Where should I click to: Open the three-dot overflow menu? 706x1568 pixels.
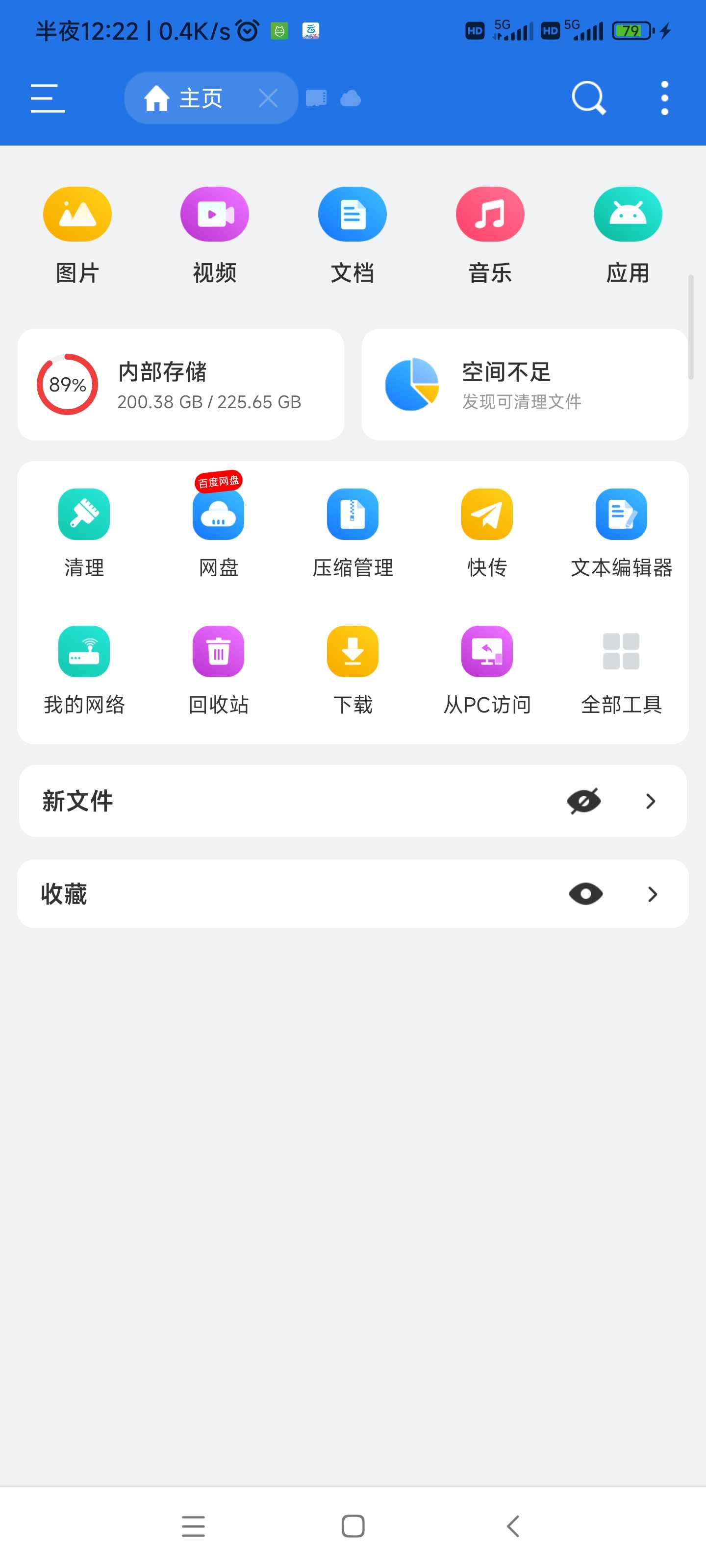(x=665, y=98)
